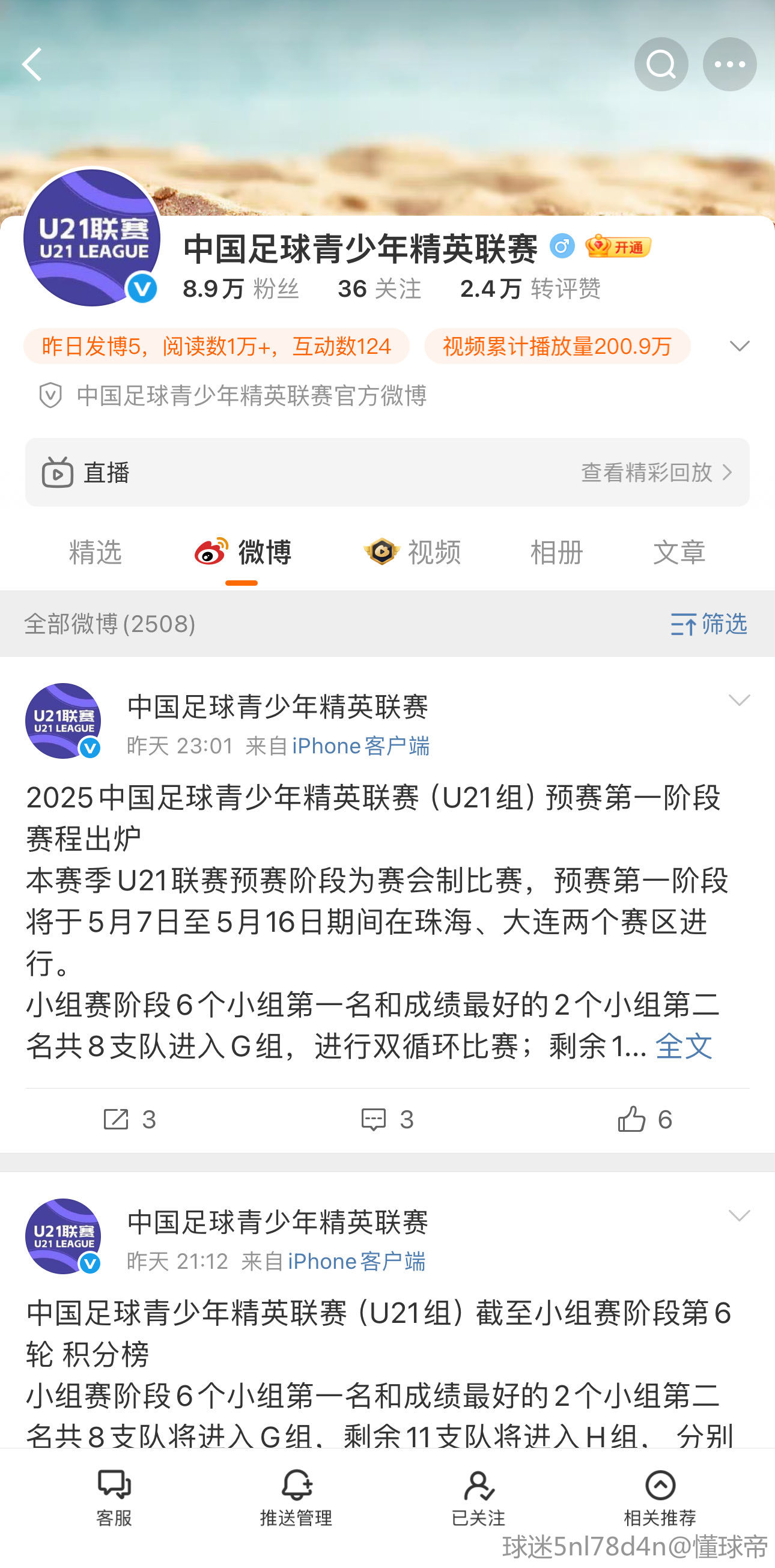View the 36 关注 following list
Viewport: 775px width, 1568px height.
(378, 288)
